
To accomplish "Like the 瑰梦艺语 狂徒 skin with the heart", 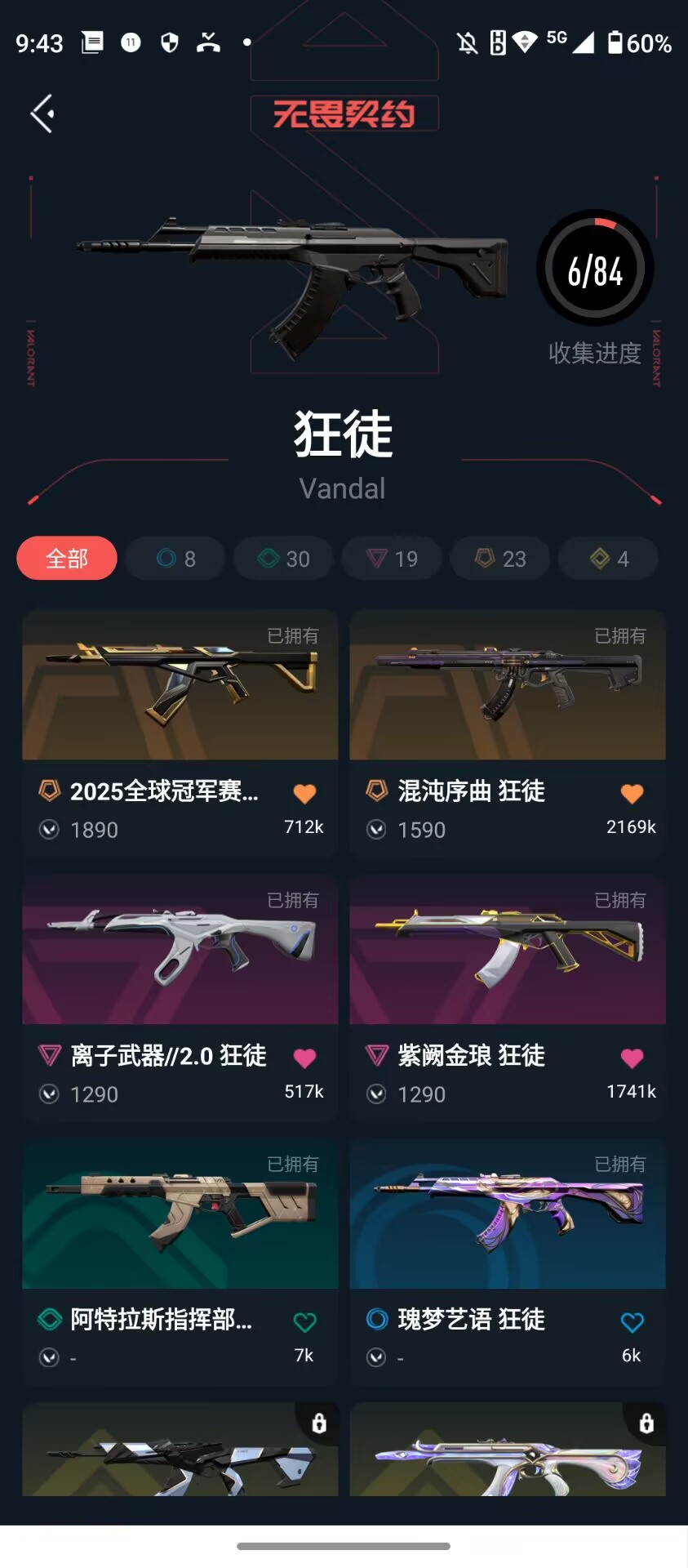I will click(x=632, y=1321).
